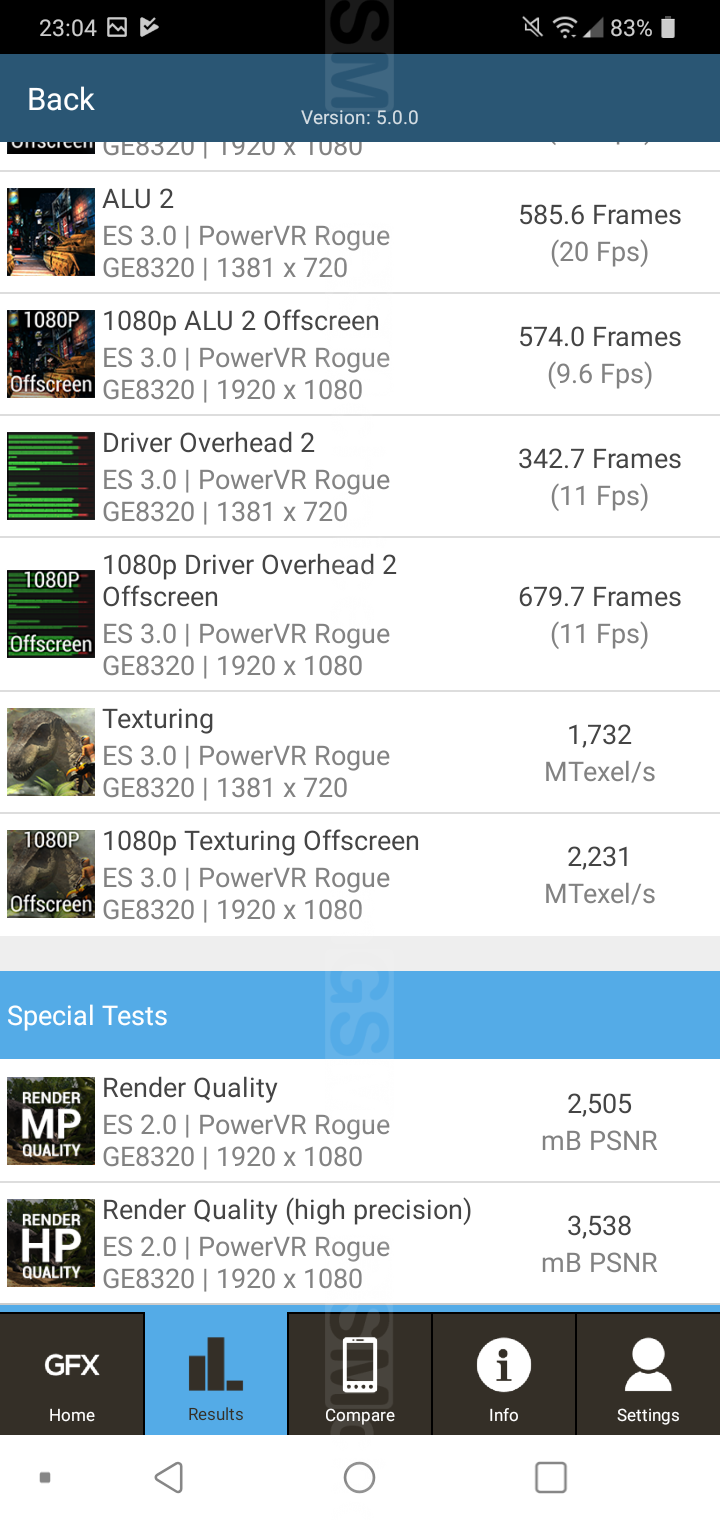Image resolution: width=720 pixels, height=1520 pixels.
Task: Open Render Quality (high precision) result
Action: coord(360,1244)
